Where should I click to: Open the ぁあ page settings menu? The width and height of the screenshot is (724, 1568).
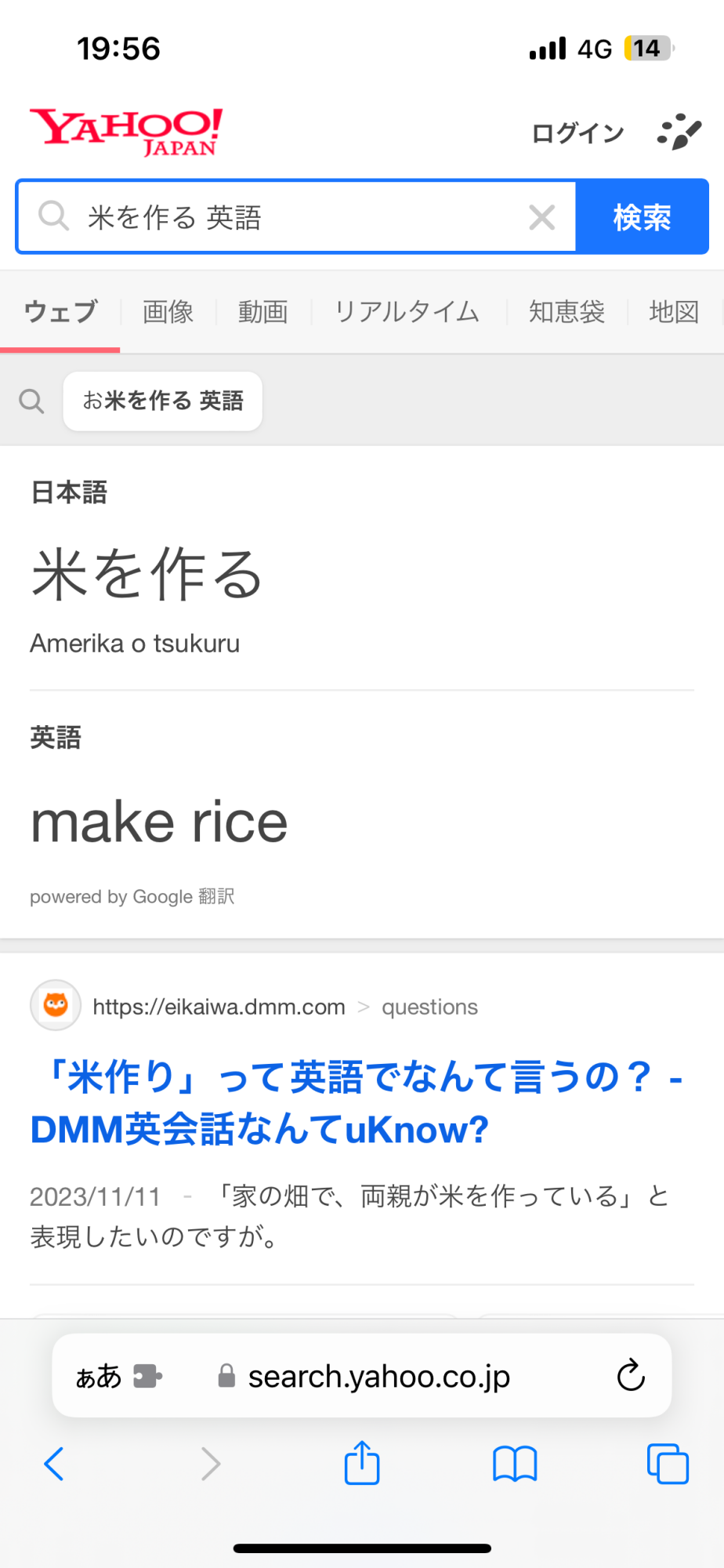[99, 1377]
